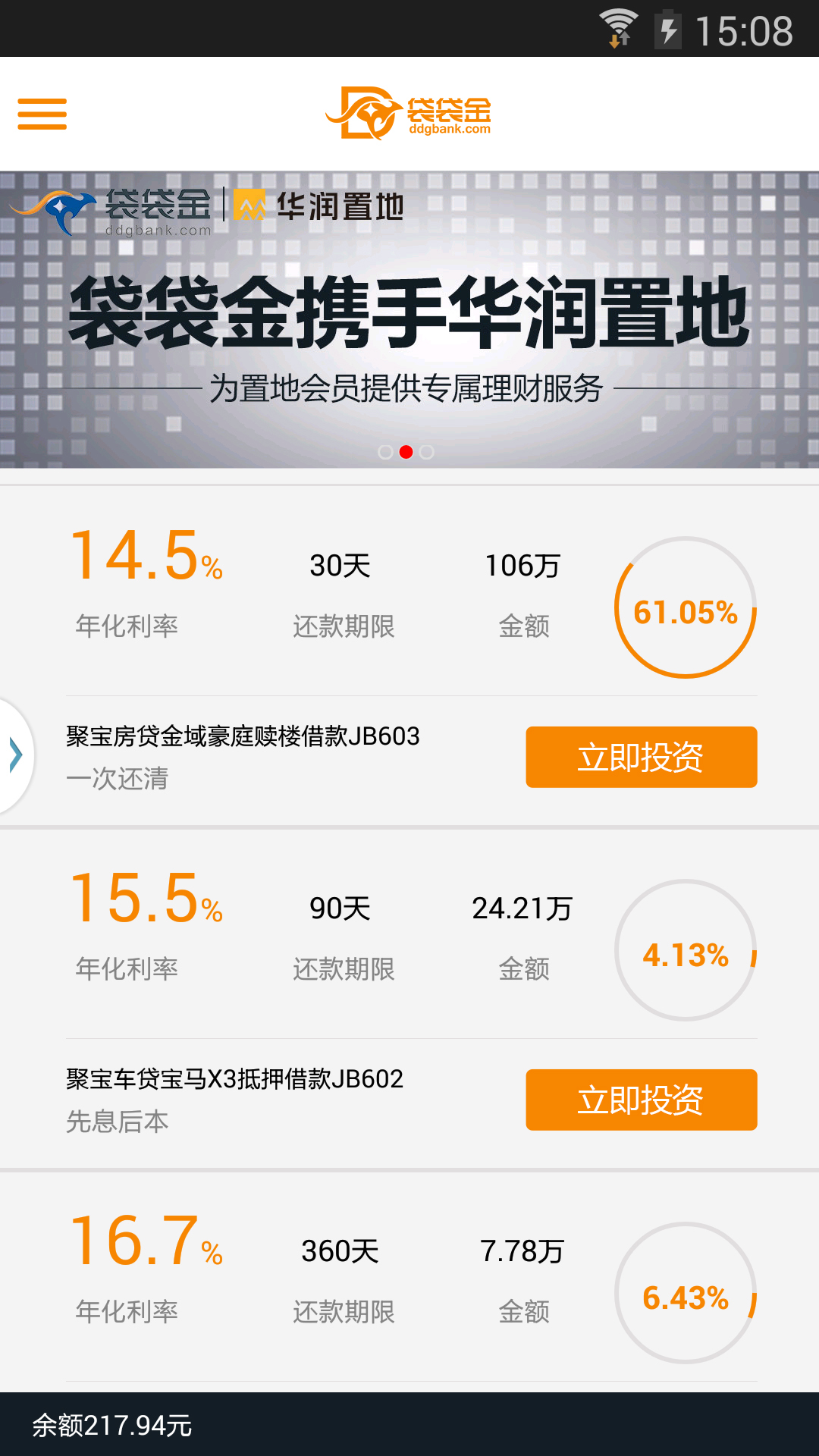Screen dimensions: 819x1456
Task: Tap the 61.05% funding progress ring
Action: tap(685, 605)
